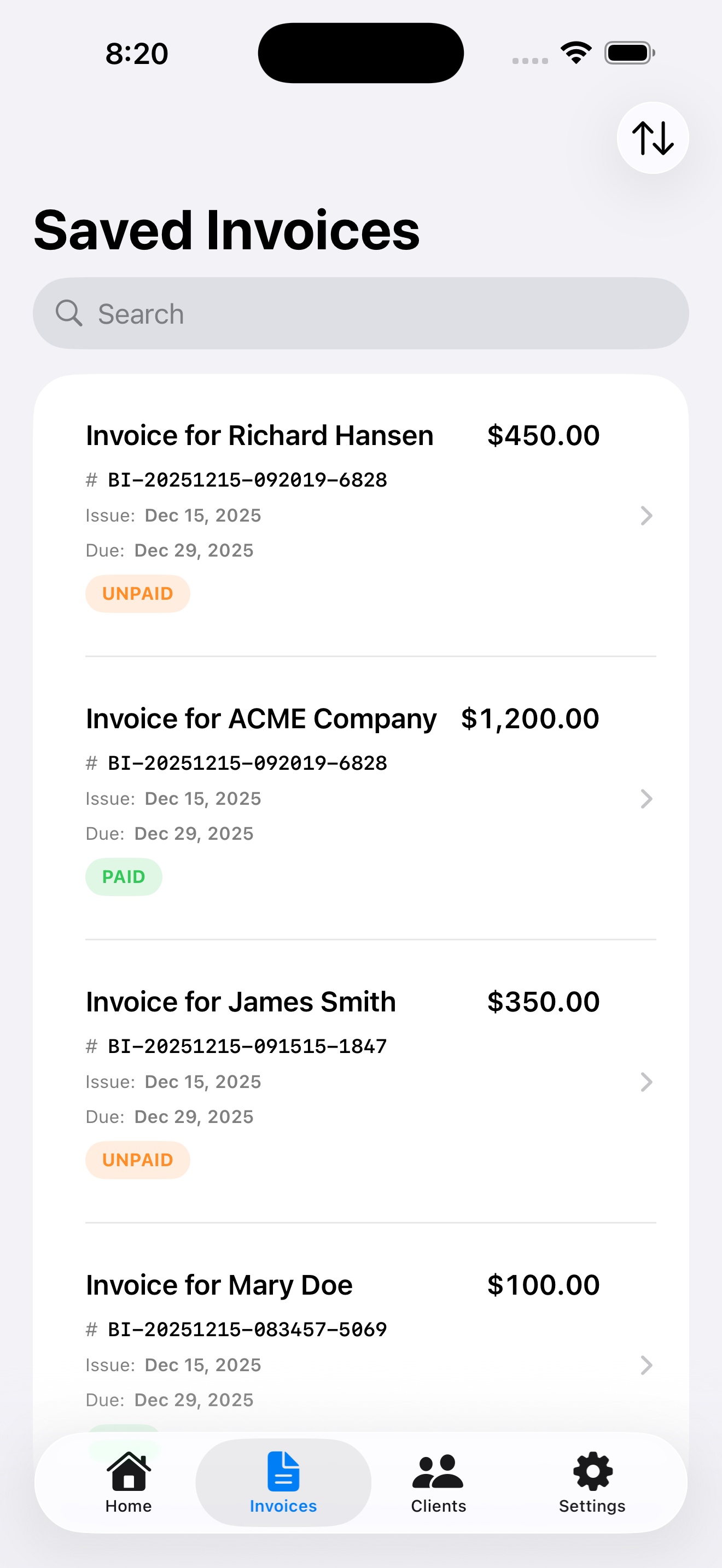Open James Smith's invoice using the chevron
The image size is (722, 1568).
click(x=647, y=1081)
